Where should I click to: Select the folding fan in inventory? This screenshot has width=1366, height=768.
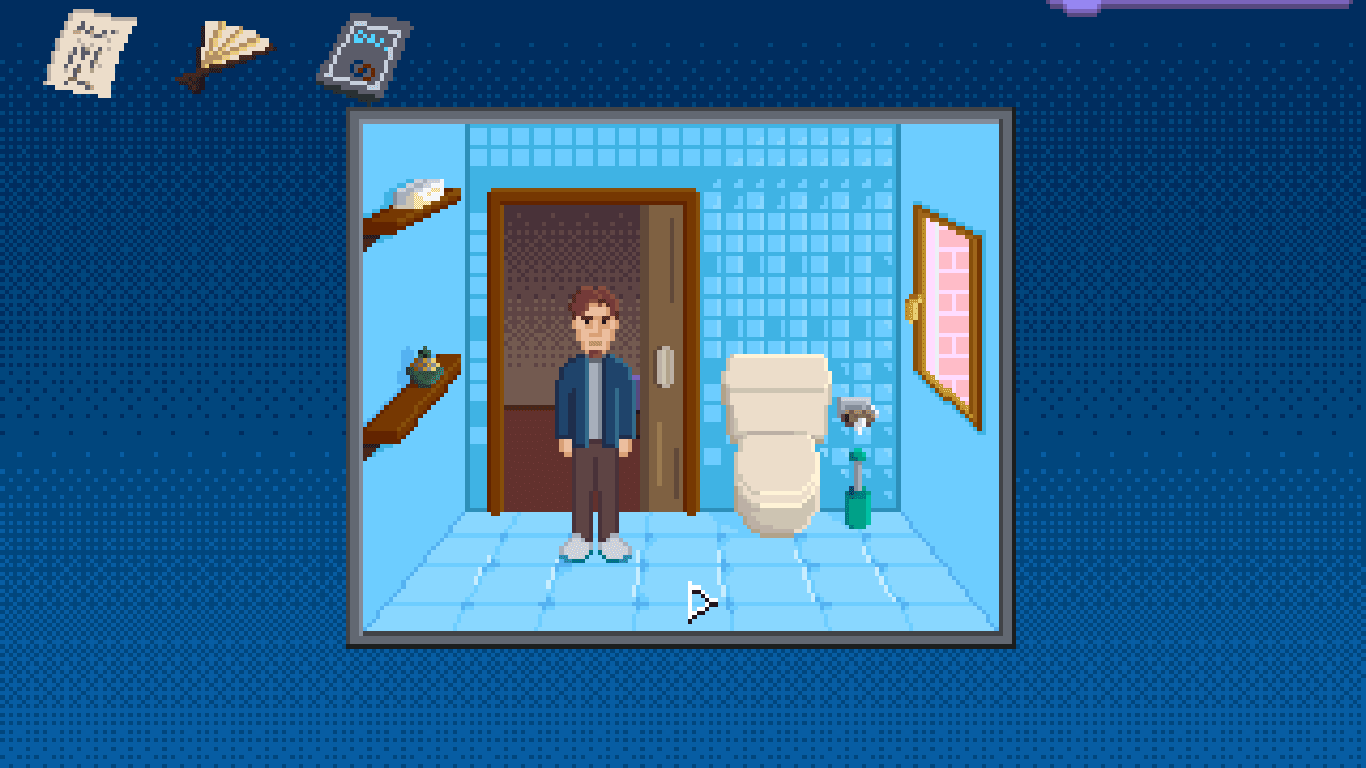224,54
